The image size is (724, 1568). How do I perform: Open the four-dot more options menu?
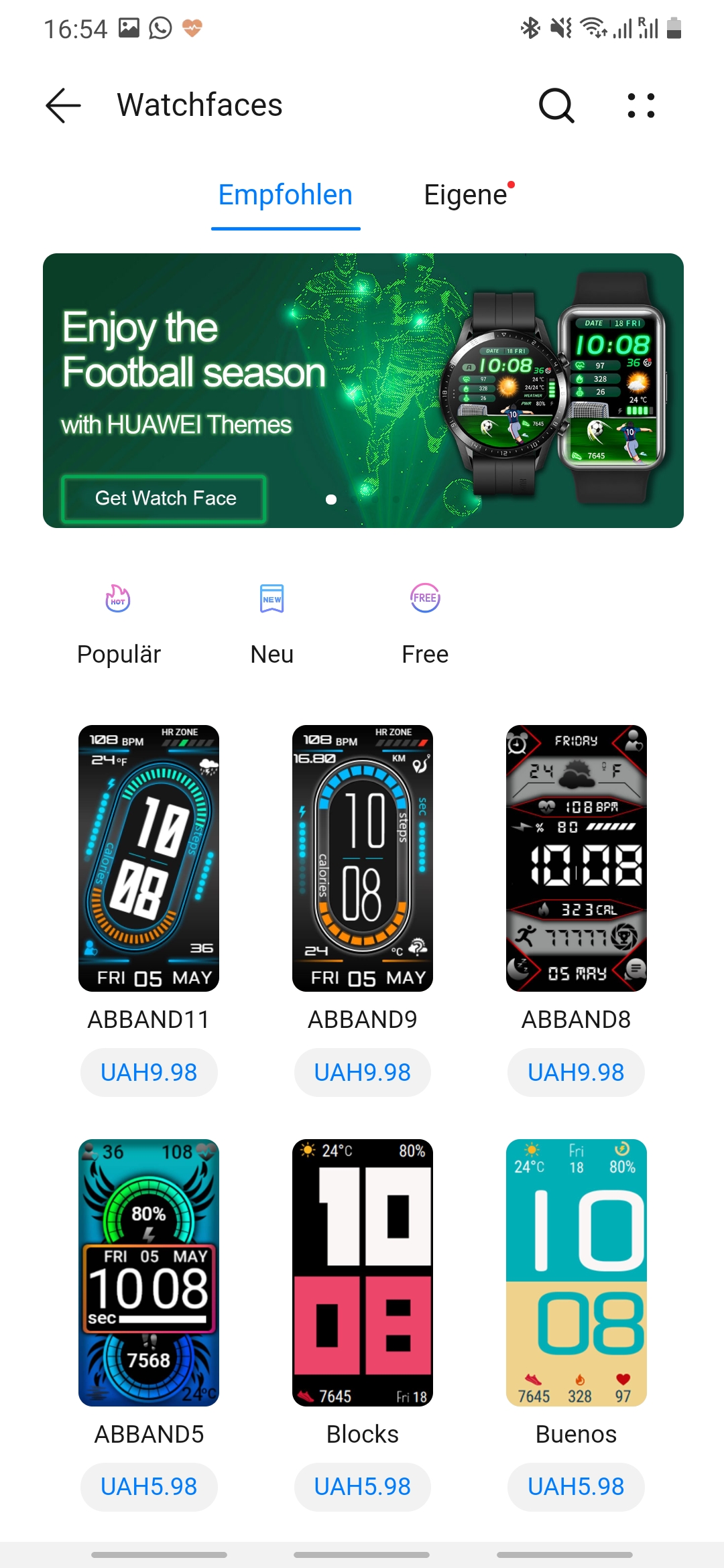641,105
